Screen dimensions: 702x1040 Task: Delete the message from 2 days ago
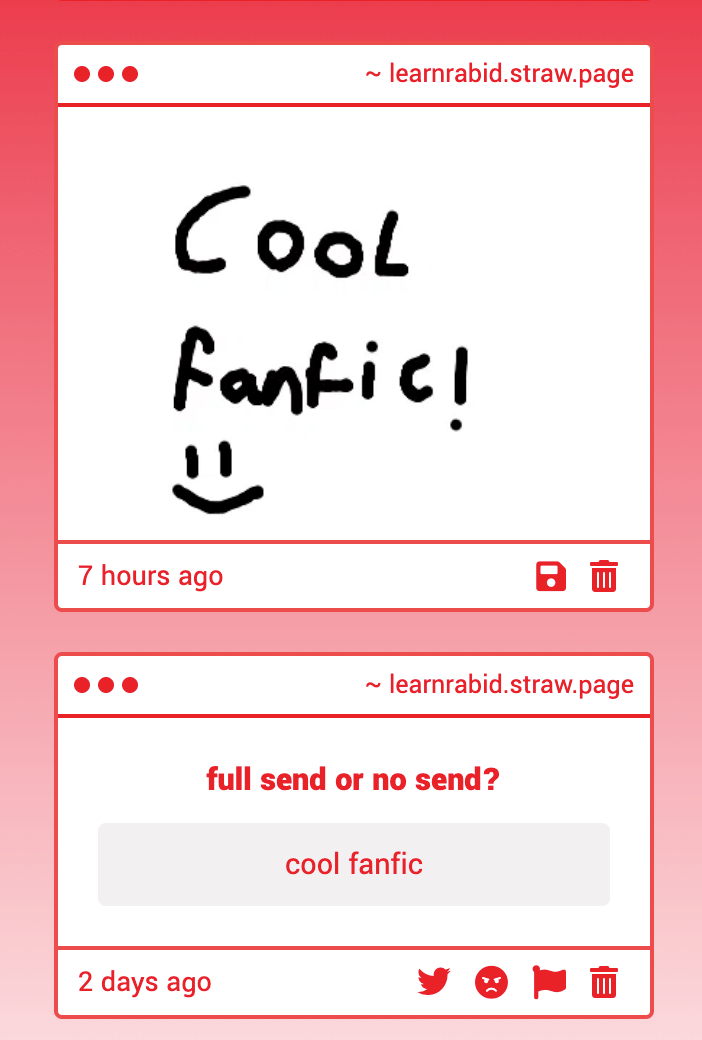[x=604, y=982]
